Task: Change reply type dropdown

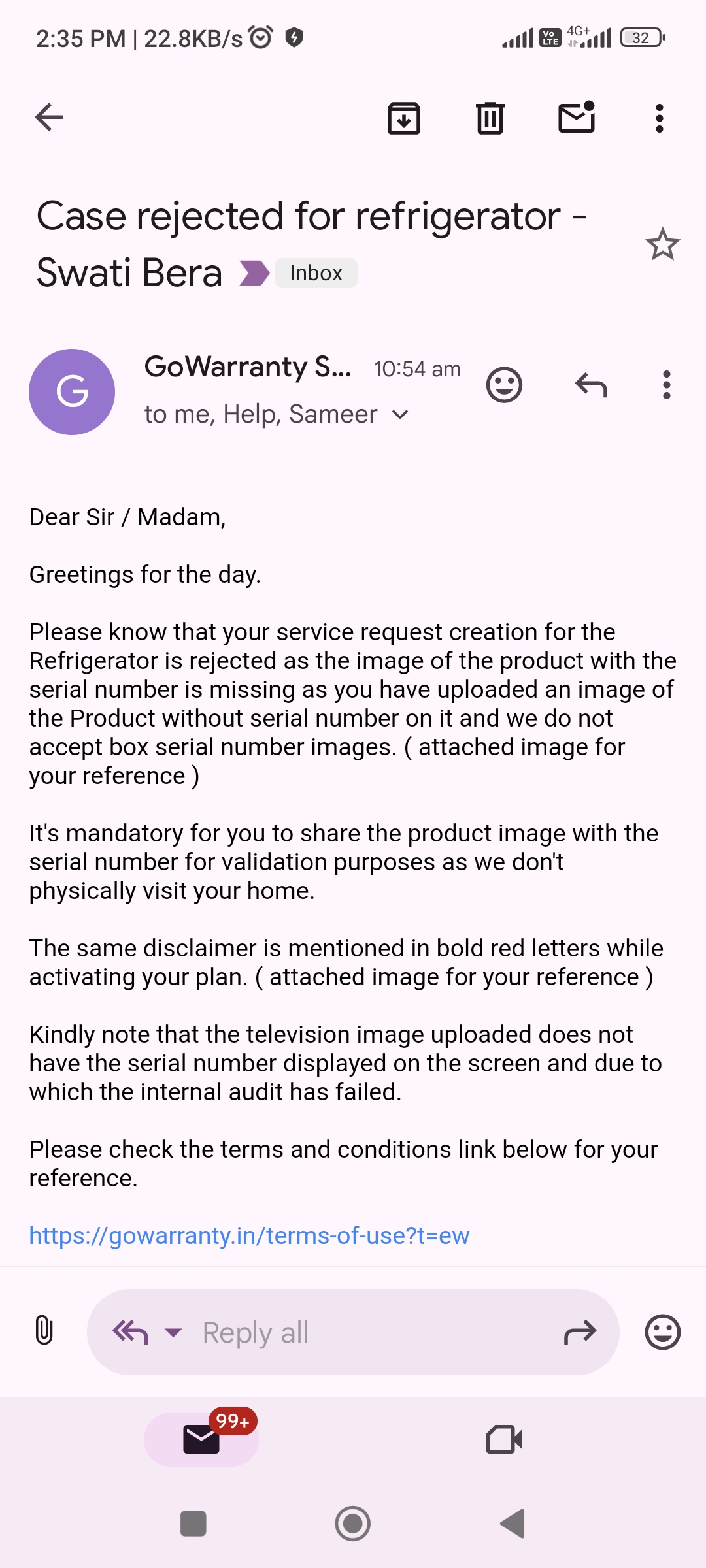Action: (173, 1332)
